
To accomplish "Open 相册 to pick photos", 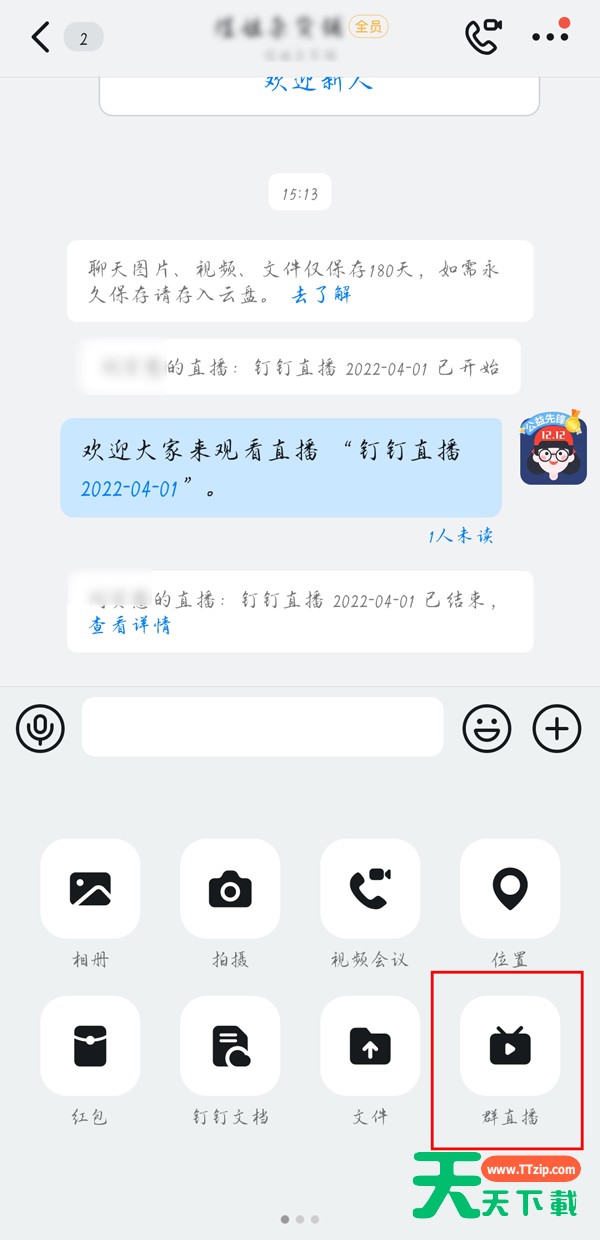I will click(90, 888).
